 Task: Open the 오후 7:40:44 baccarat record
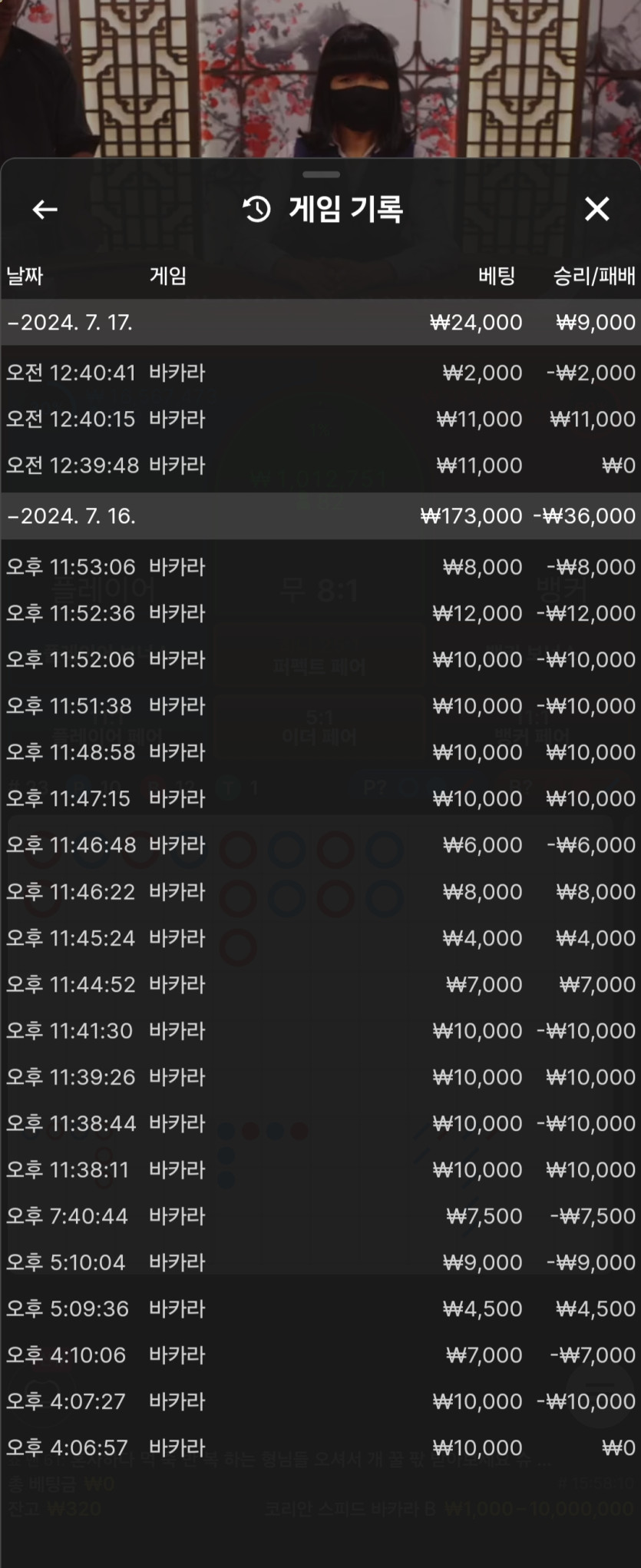click(320, 1215)
